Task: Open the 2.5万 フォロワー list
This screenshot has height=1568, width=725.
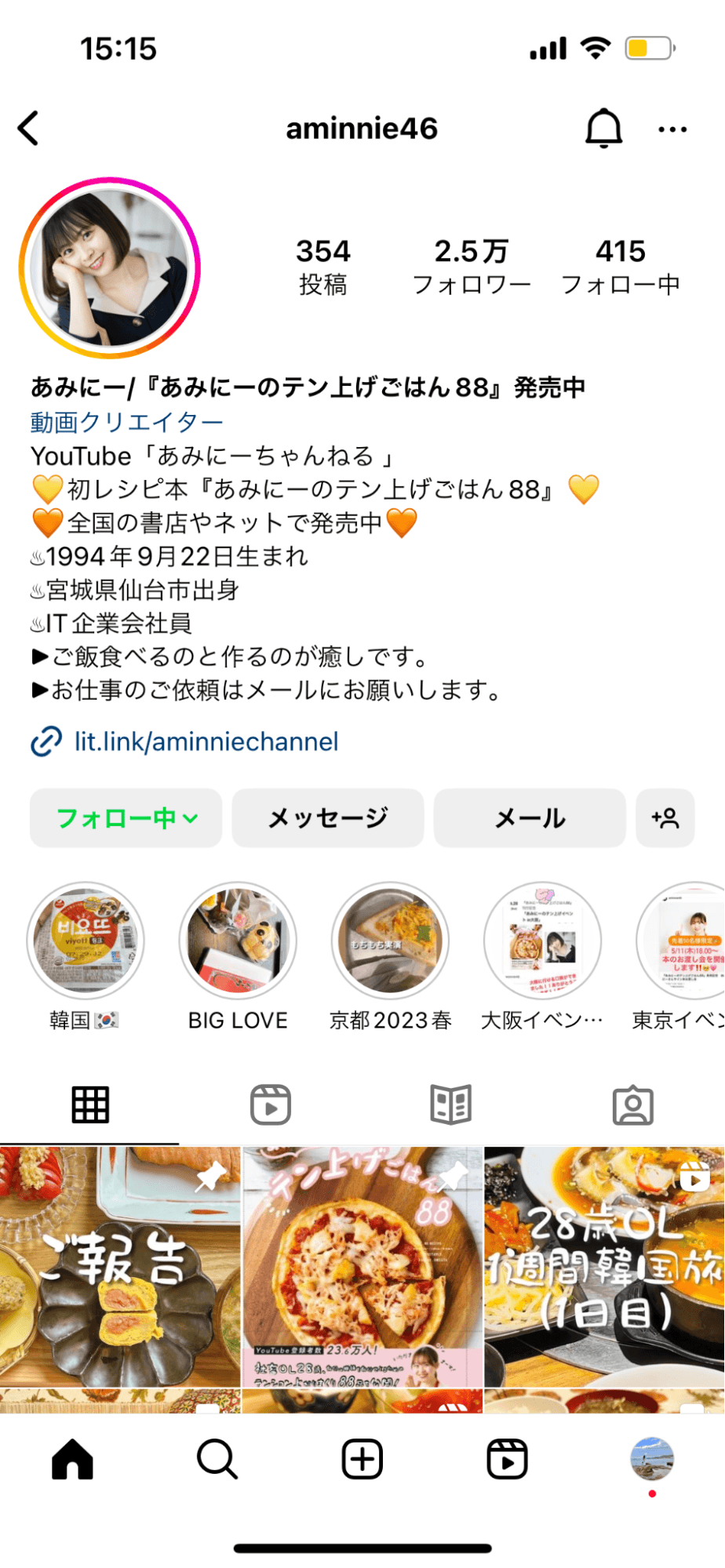Action: (472, 267)
